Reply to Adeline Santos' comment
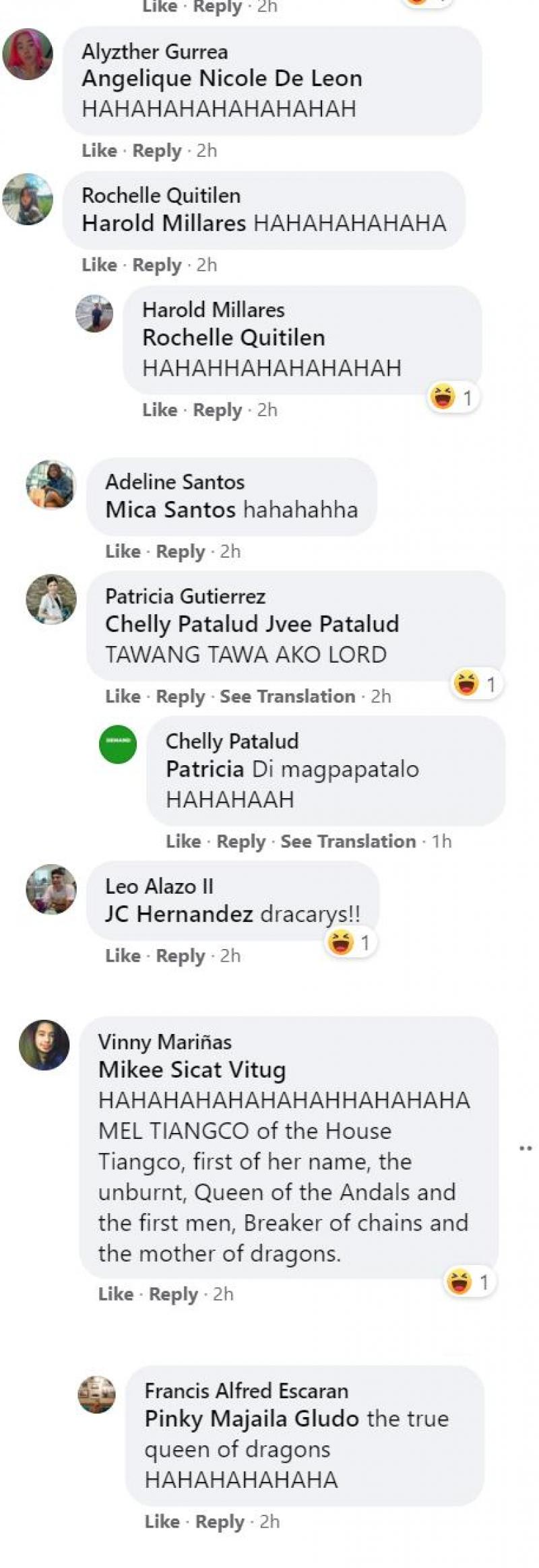The image size is (539, 1568). [180, 551]
